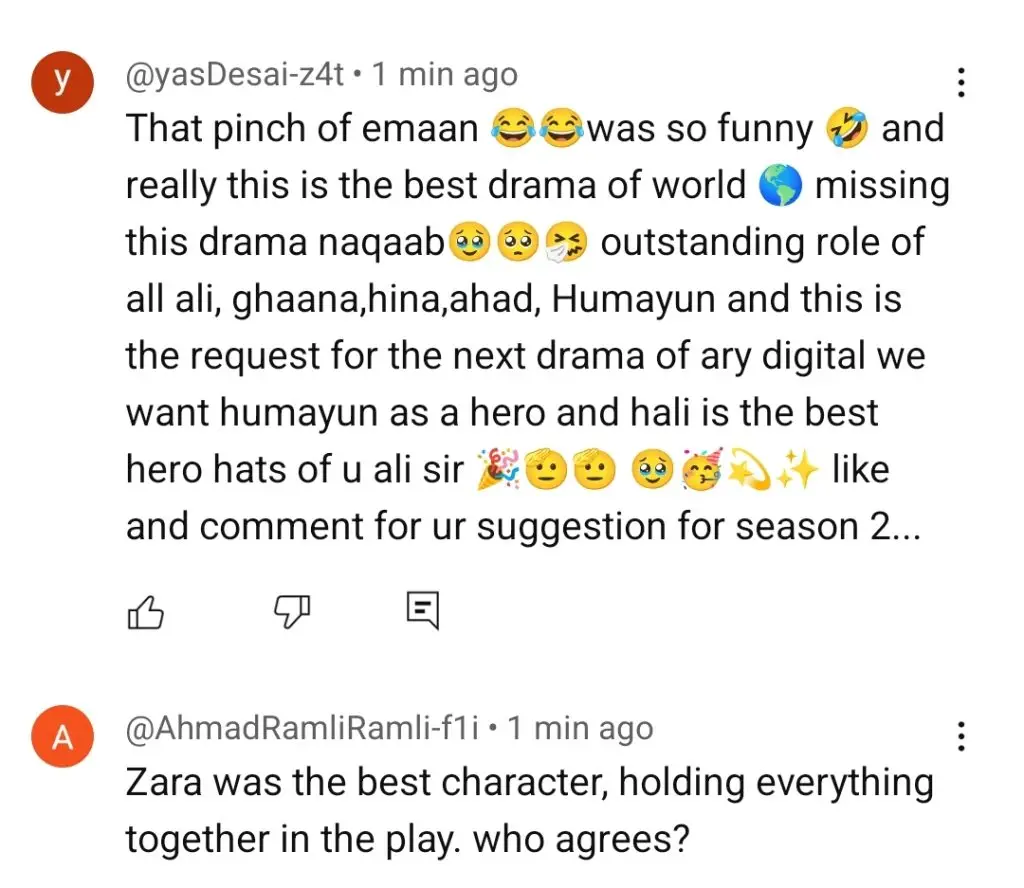Open overflow menu on yasDesai-z4t's comment
Screen dimensions: 1024x888
coord(961,83)
